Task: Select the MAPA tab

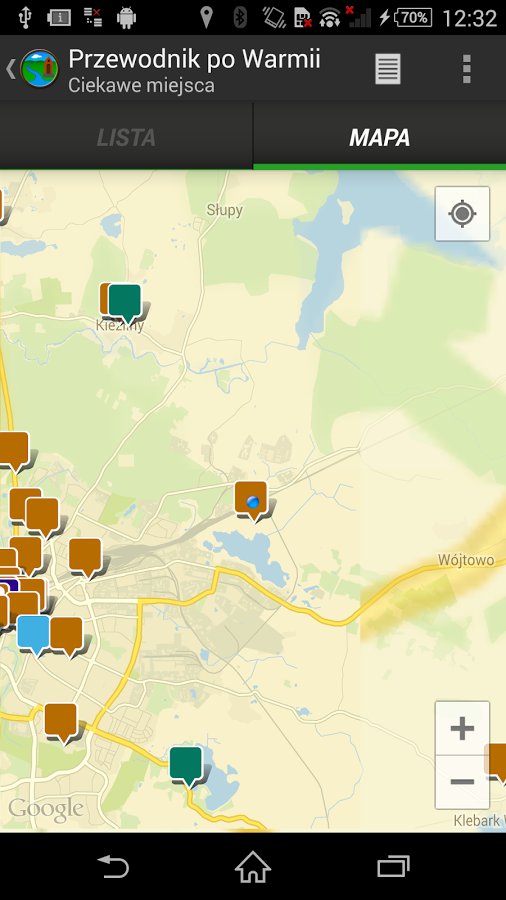Action: [380, 137]
